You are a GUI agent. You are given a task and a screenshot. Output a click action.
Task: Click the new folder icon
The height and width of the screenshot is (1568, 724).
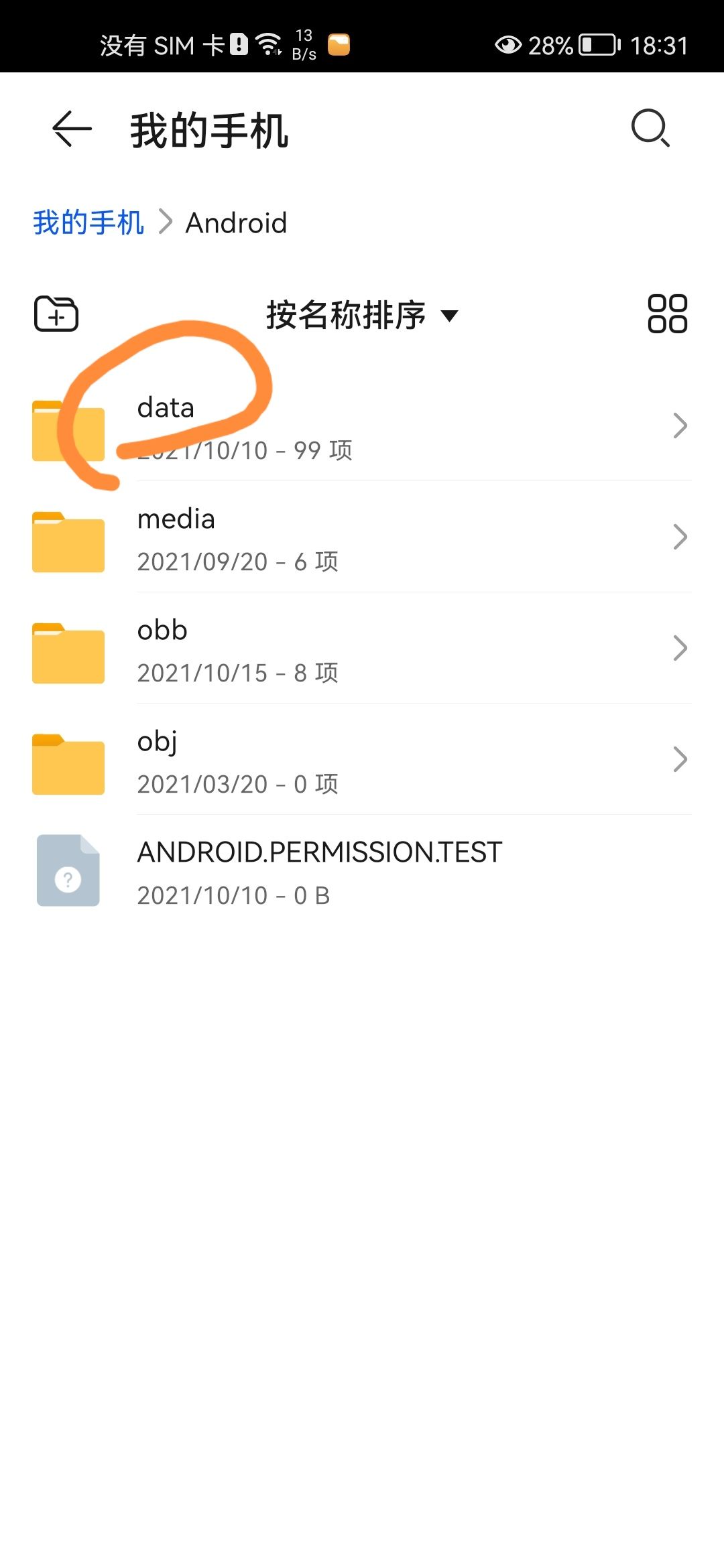pos(56,314)
